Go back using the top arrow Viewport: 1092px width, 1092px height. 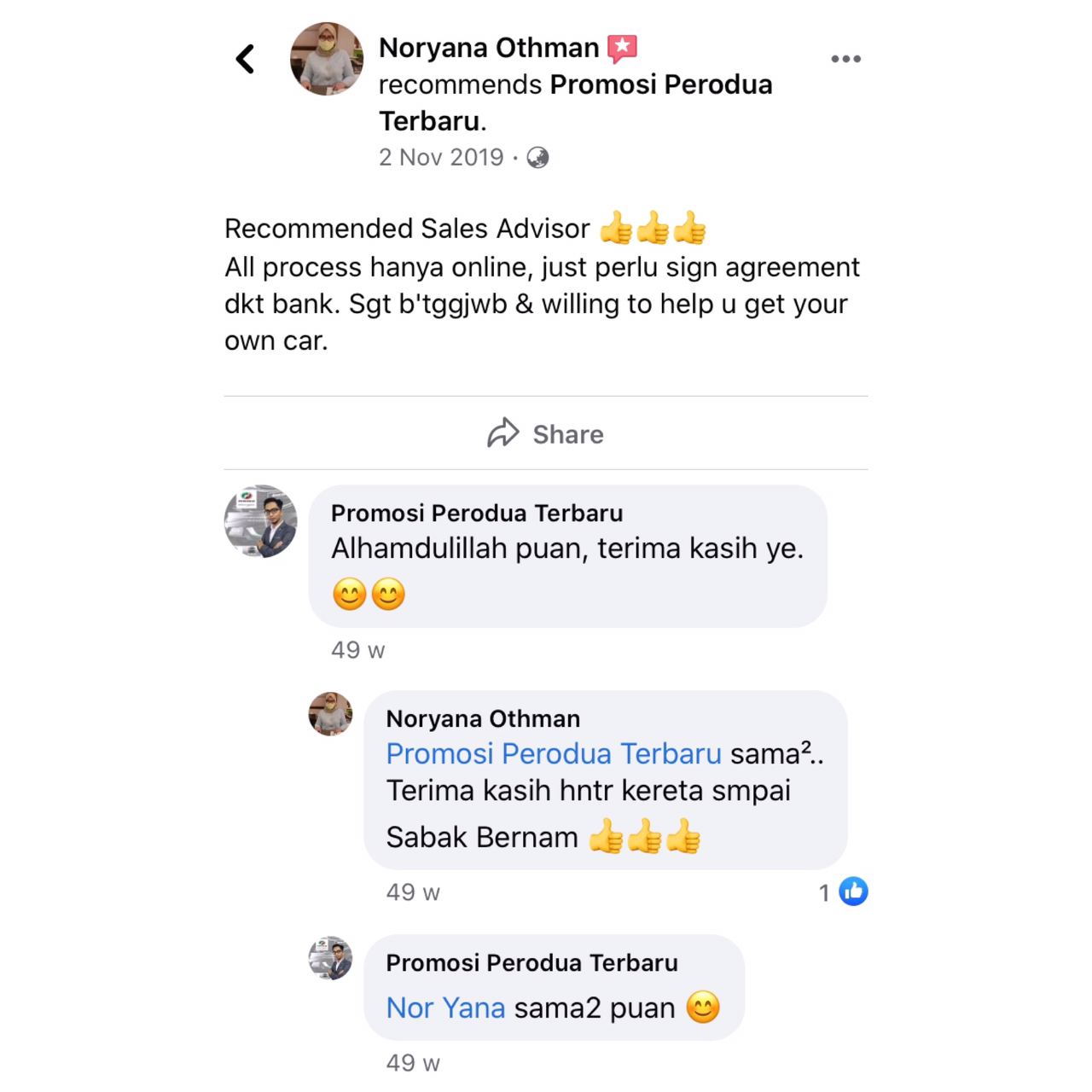click(246, 59)
